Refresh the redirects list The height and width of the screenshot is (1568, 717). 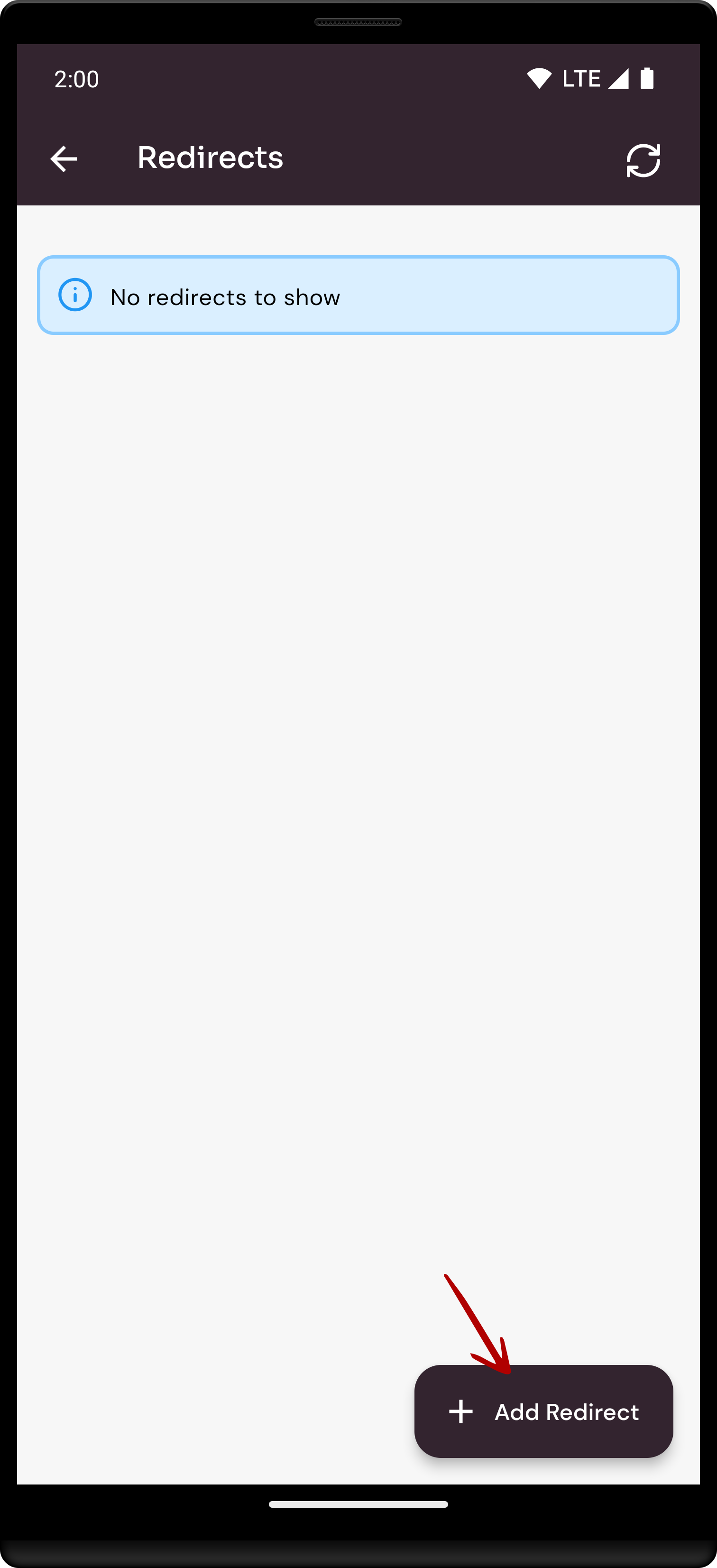click(643, 160)
